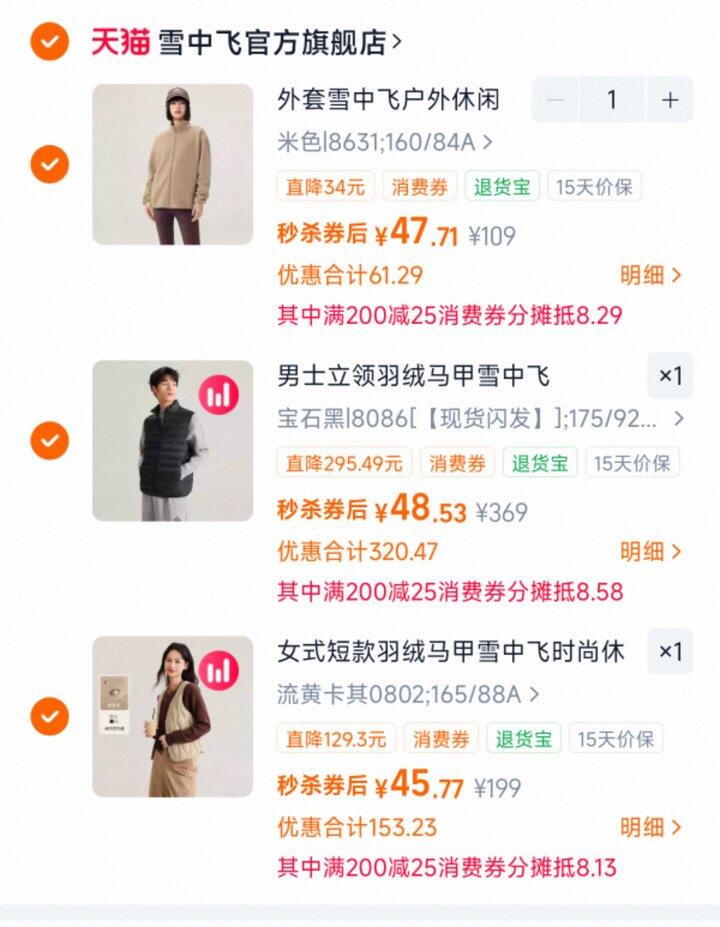720x927 pixels.
Task: Open the women's short down vest image
Action: [173, 716]
